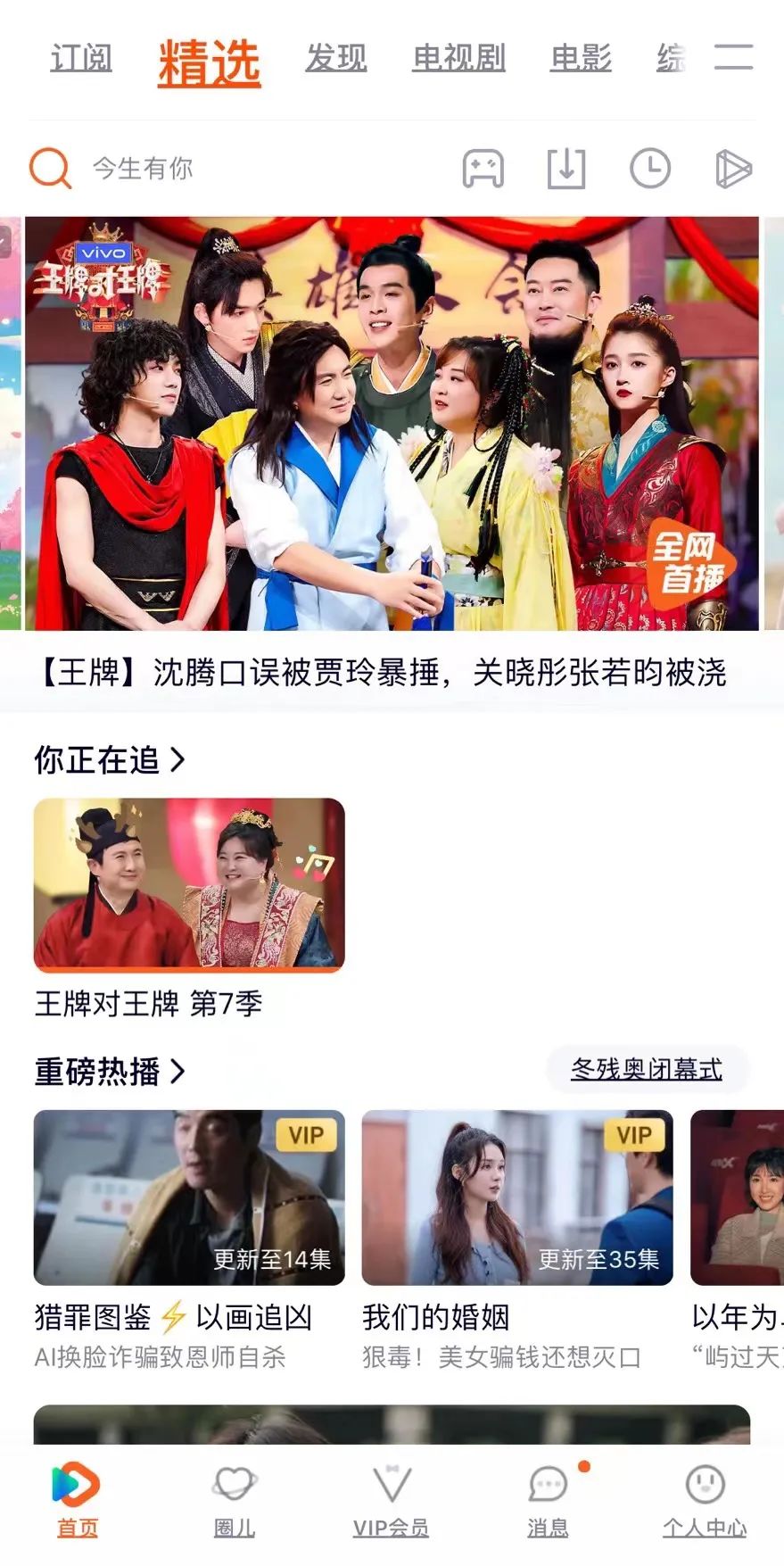
Task: Expand the 你正在追 section
Action: tap(109, 759)
